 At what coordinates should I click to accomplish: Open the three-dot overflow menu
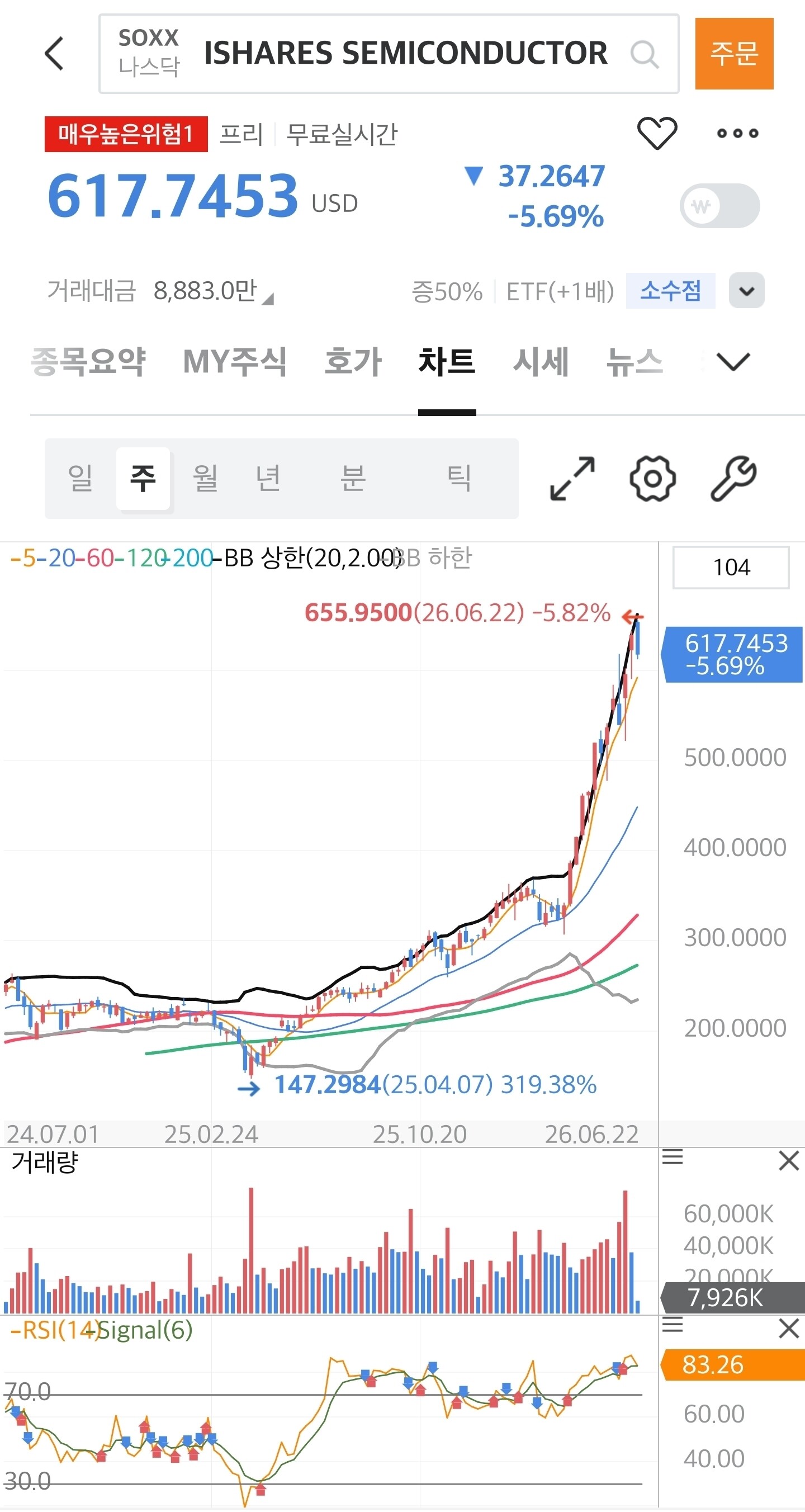737,133
